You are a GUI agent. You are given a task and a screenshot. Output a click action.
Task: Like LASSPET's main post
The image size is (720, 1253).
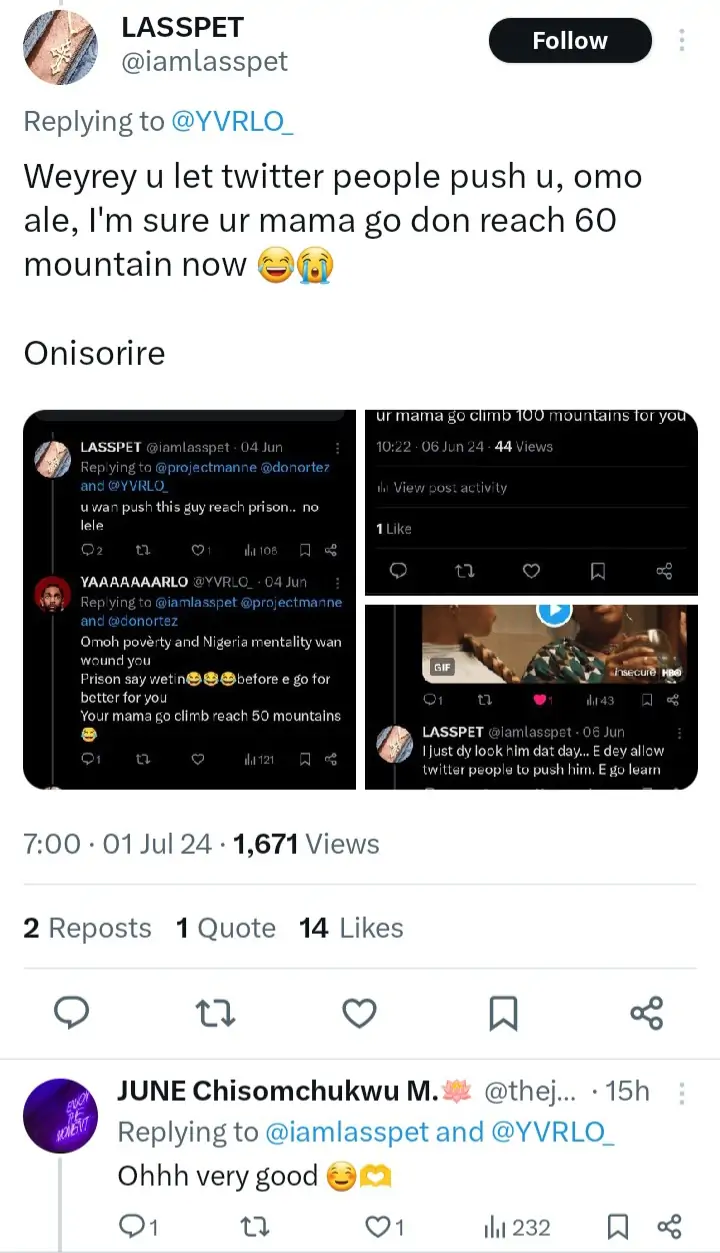coord(359,1014)
